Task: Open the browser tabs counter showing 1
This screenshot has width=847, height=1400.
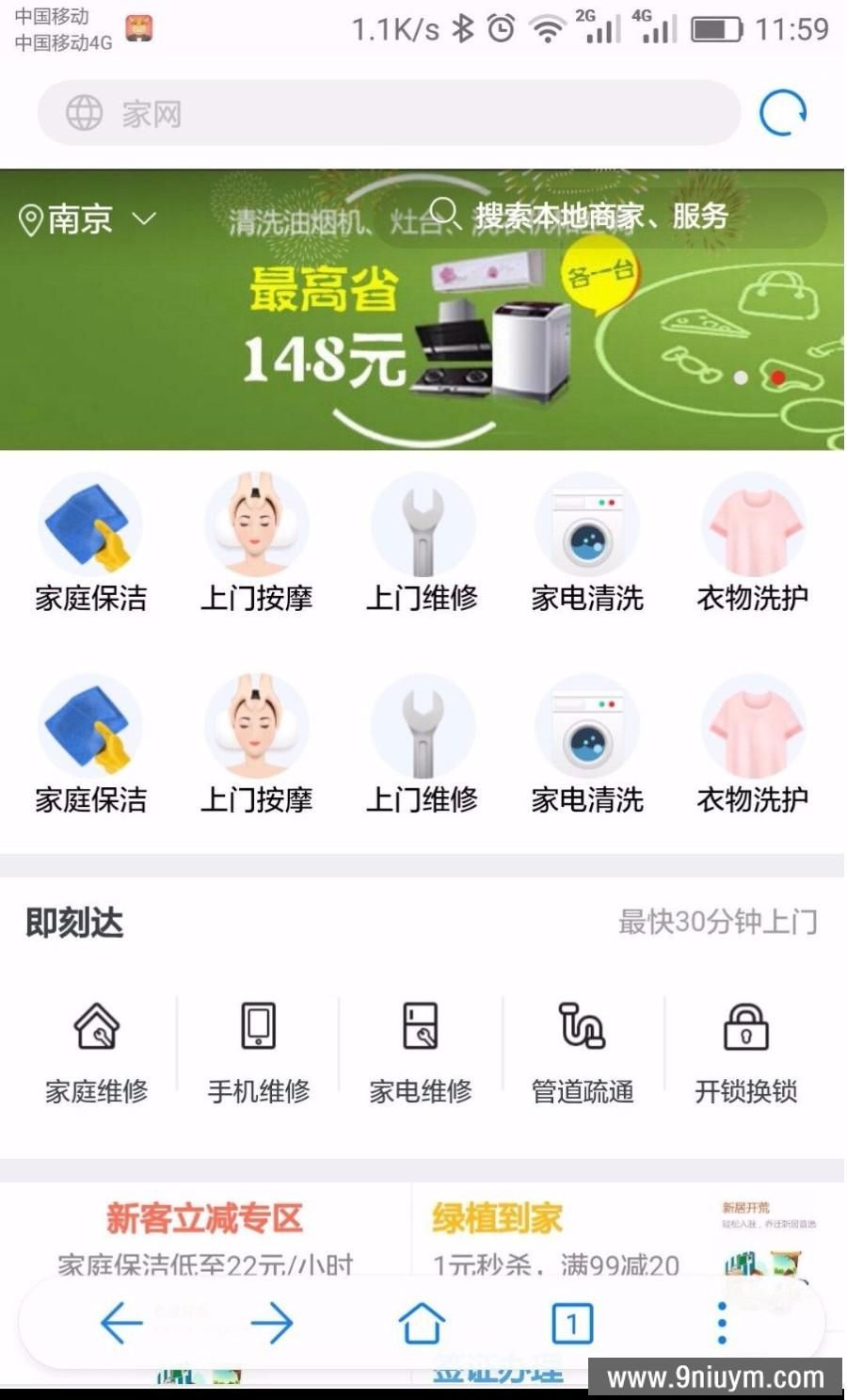Action: click(571, 1323)
